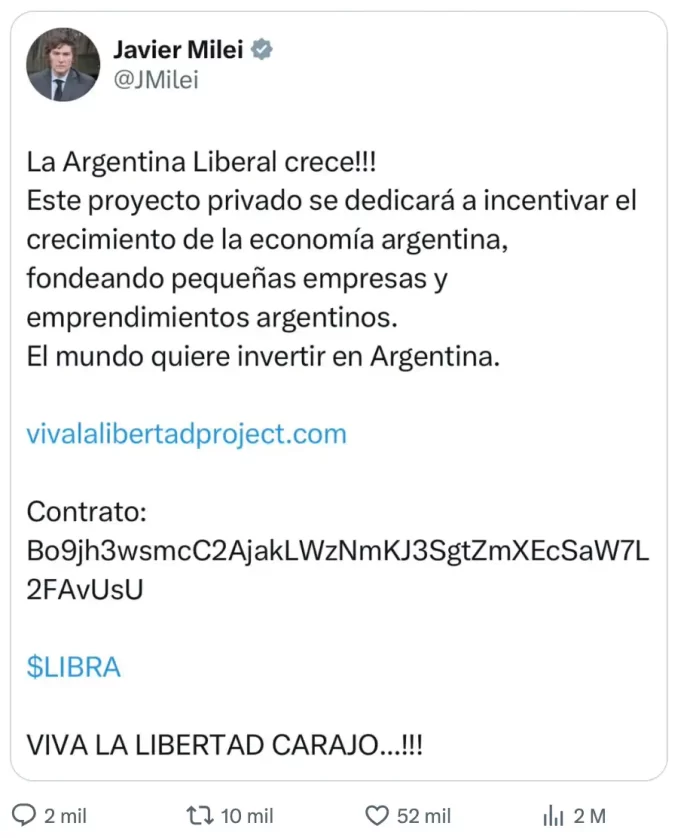The image size is (696, 838).
Task: Open the $LIBRA cashtag
Action: [73, 668]
